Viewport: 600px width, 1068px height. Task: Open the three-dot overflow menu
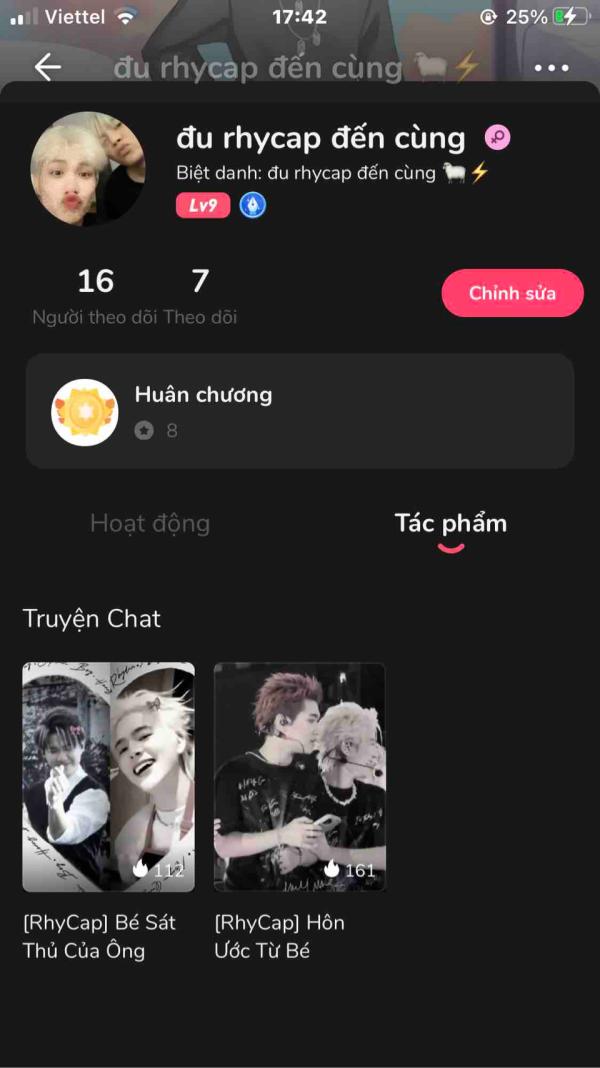(x=551, y=68)
